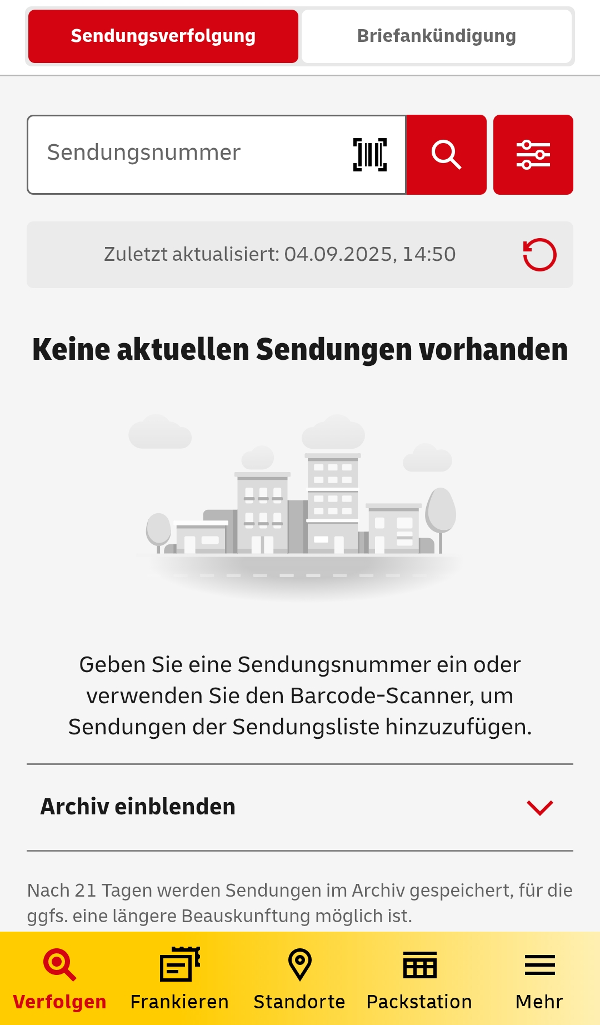This screenshot has height=1025, width=600.
Task: Switch to the Briefankündigung tab
Action: (x=437, y=37)
